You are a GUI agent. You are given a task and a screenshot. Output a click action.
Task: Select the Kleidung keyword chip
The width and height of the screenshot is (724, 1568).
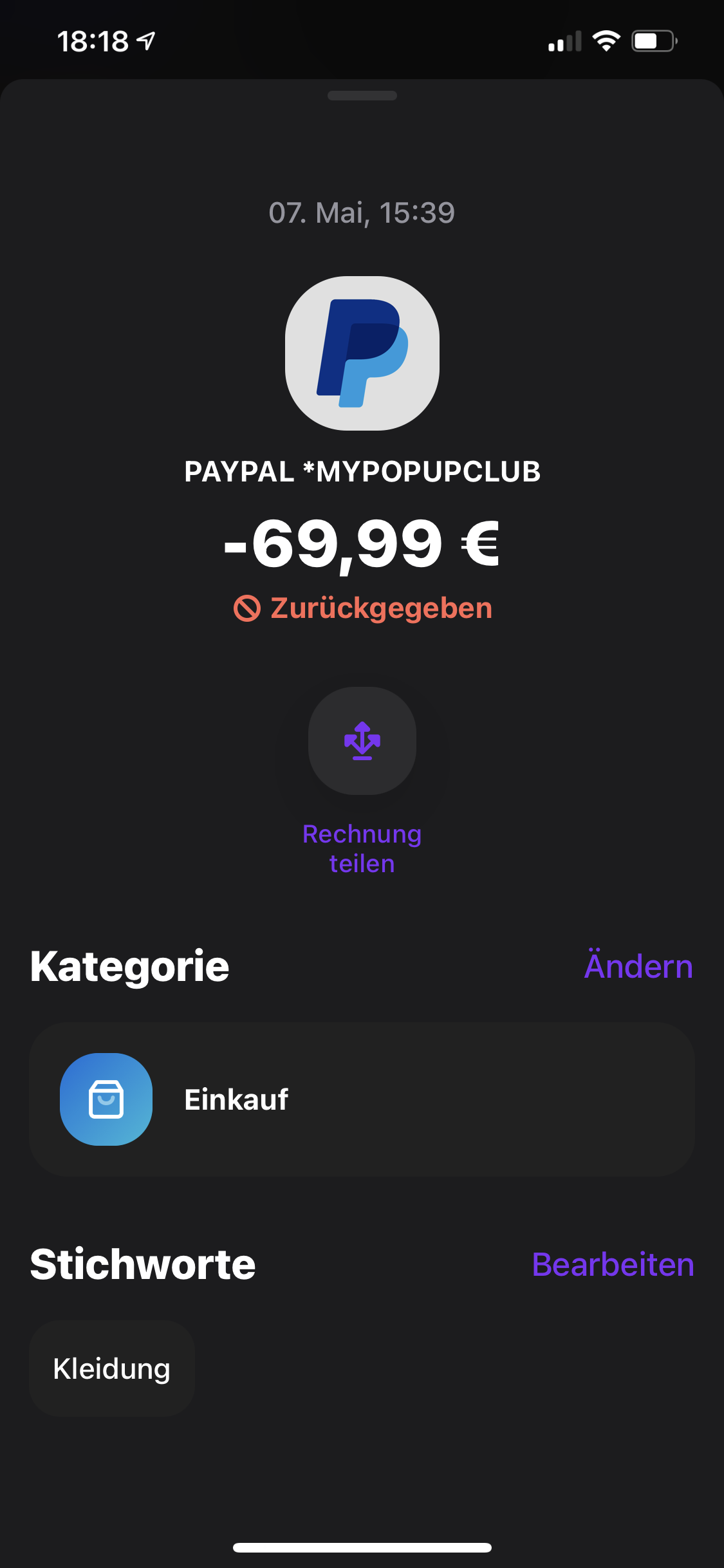point(112,1368)
